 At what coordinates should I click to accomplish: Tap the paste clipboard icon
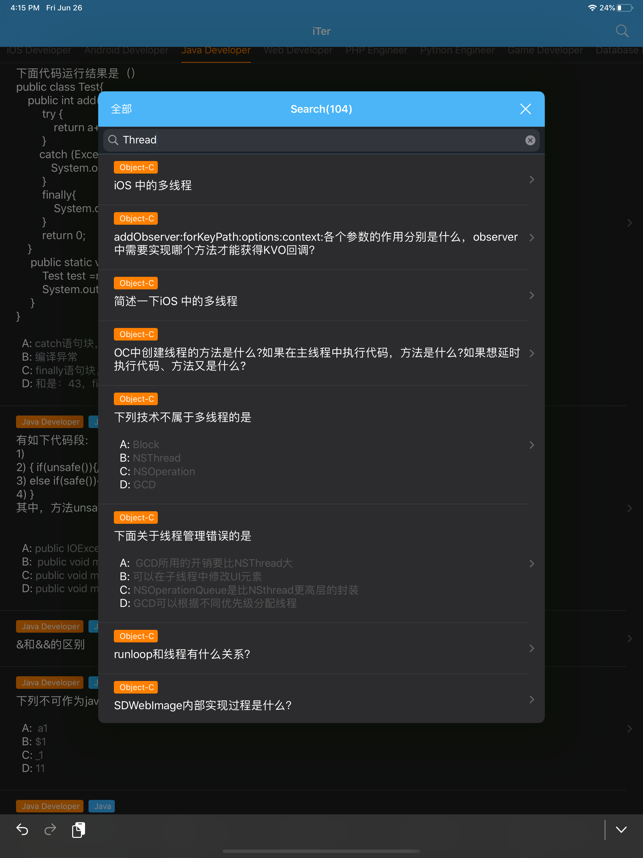point(78,830)
